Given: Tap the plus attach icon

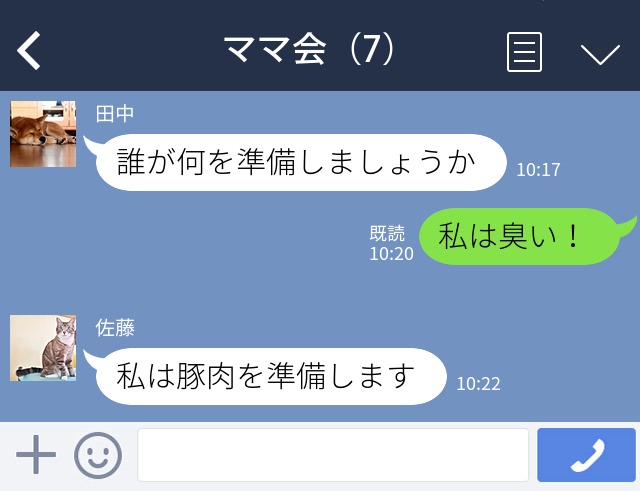Looking at the screenshot, I should click(36, 455).
